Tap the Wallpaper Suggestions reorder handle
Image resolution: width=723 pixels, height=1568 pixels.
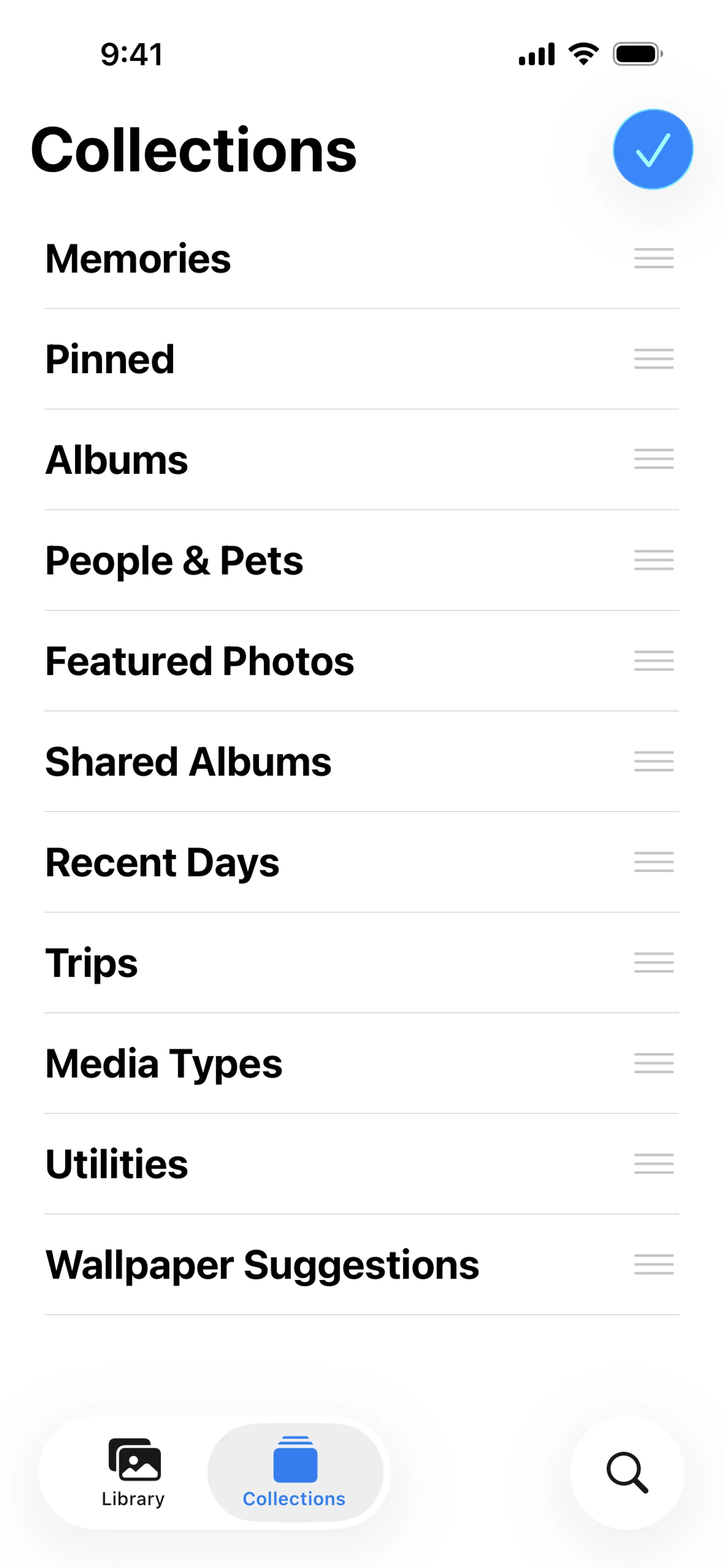(654, 1264)
